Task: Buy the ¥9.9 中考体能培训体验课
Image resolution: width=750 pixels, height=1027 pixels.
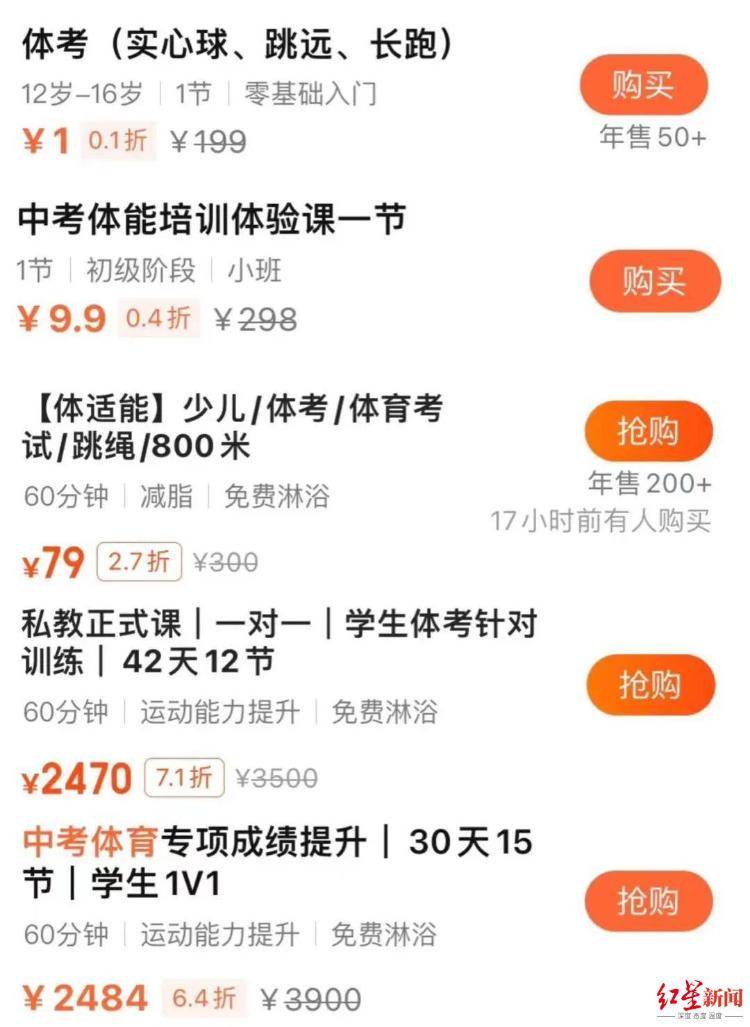Action: click(654, 281)
